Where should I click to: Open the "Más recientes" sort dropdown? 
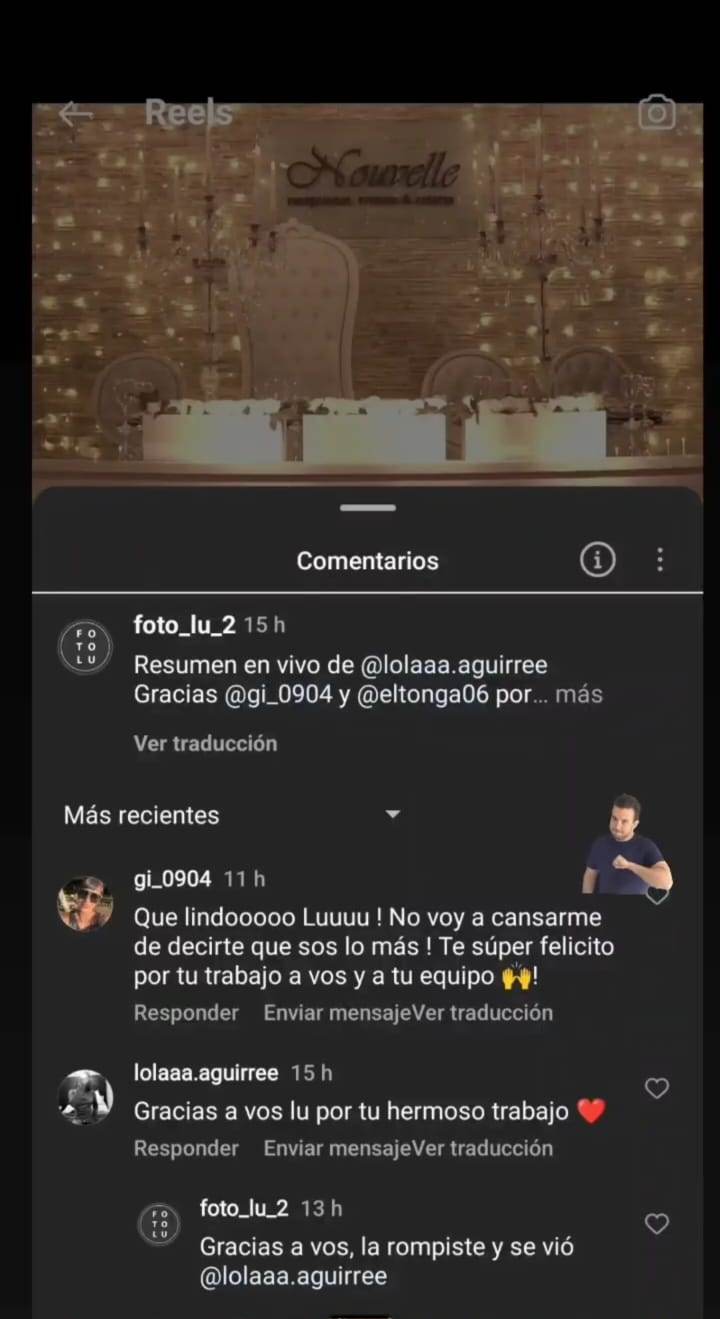click(392, 815)
